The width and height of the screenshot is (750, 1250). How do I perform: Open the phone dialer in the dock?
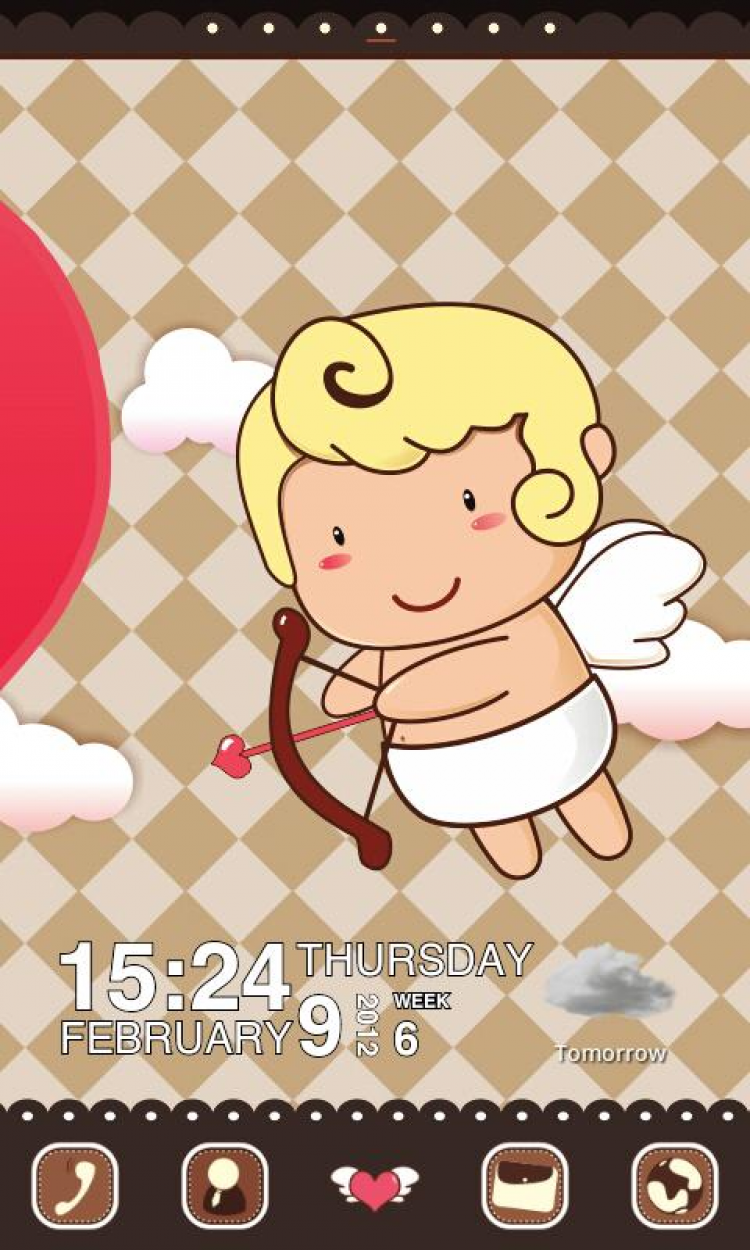(x=75, y=1185)
